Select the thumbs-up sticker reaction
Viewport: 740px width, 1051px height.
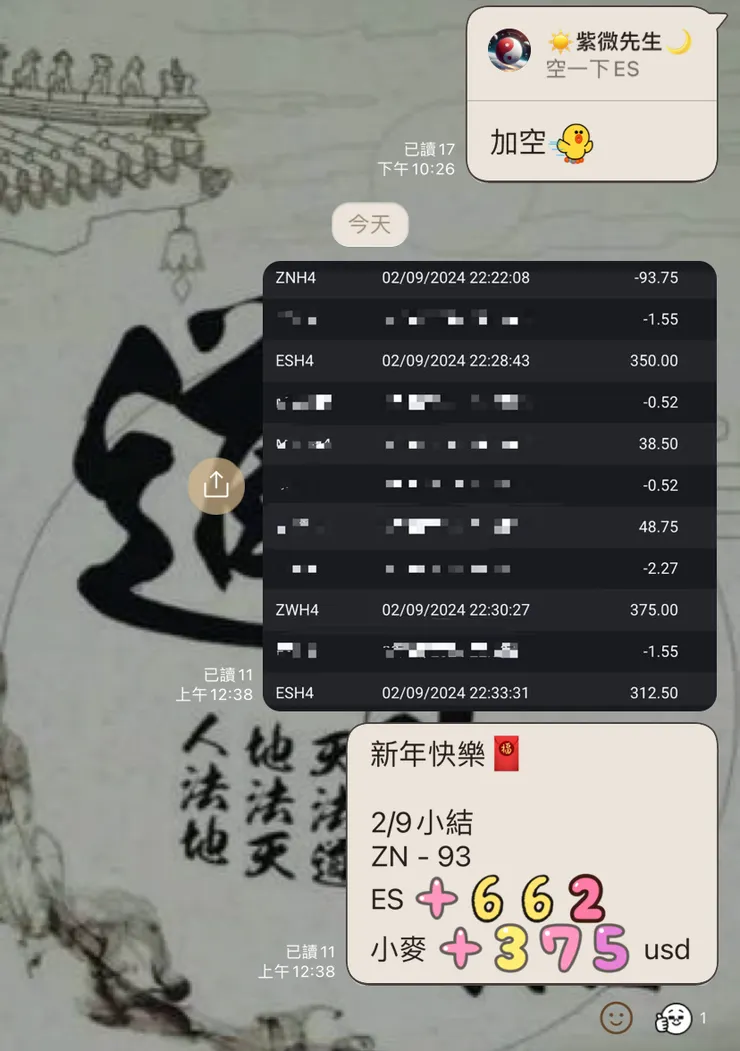pyautogui.click(x=674, y=1016)
